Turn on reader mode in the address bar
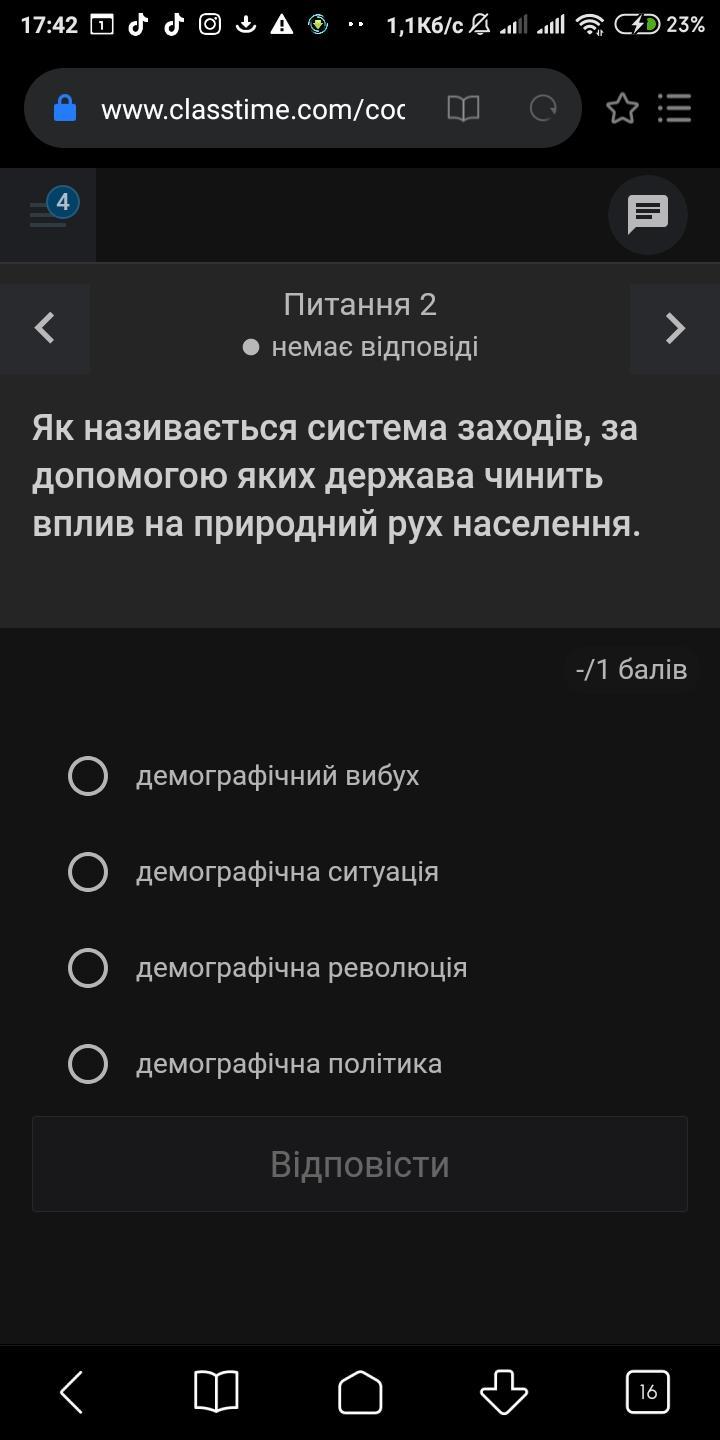Image resolution: width=720 pixels, height=1440 pixels. (x=463, y=109)
